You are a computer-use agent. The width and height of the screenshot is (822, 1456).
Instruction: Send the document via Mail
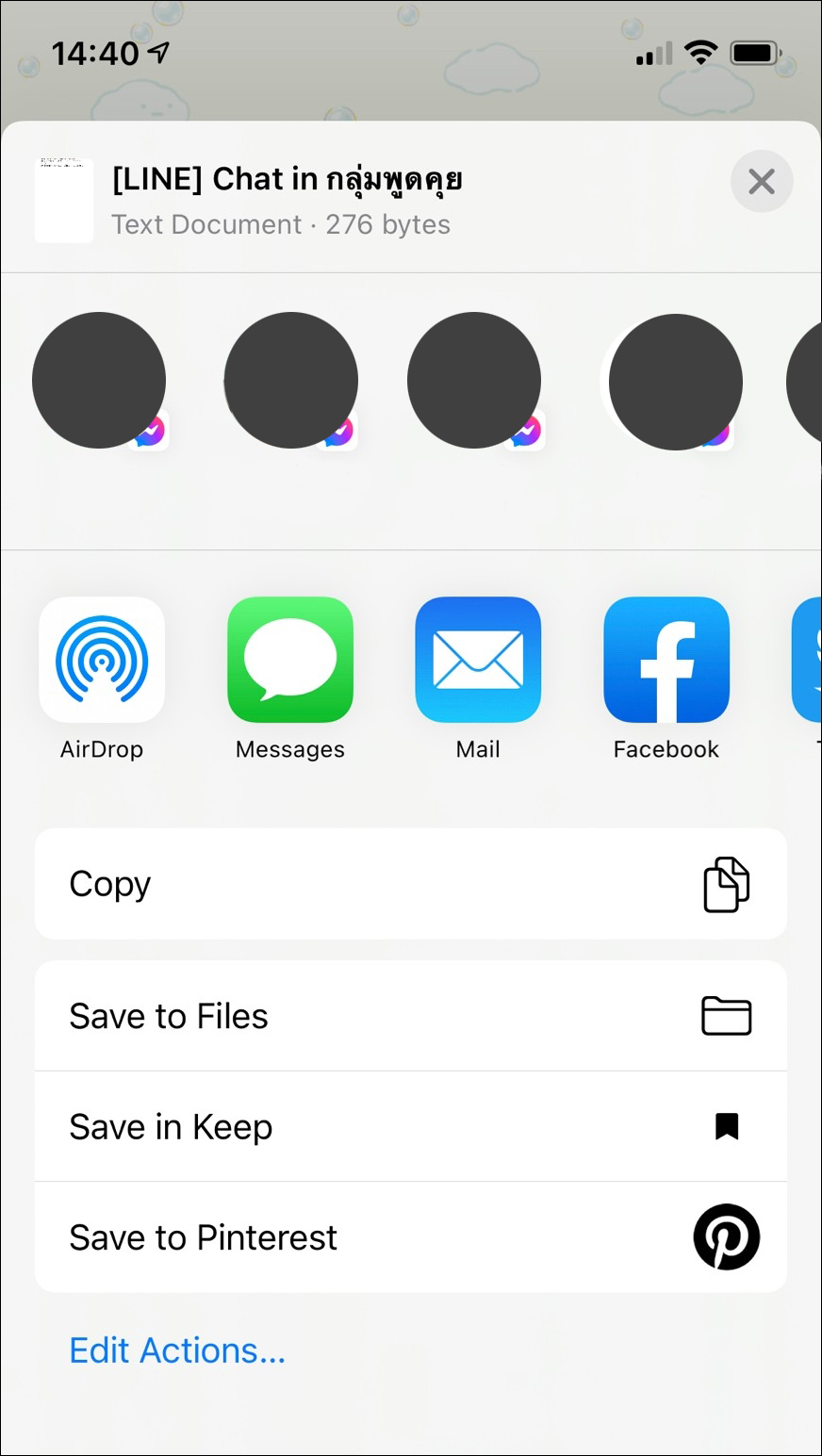pos(478,660)
